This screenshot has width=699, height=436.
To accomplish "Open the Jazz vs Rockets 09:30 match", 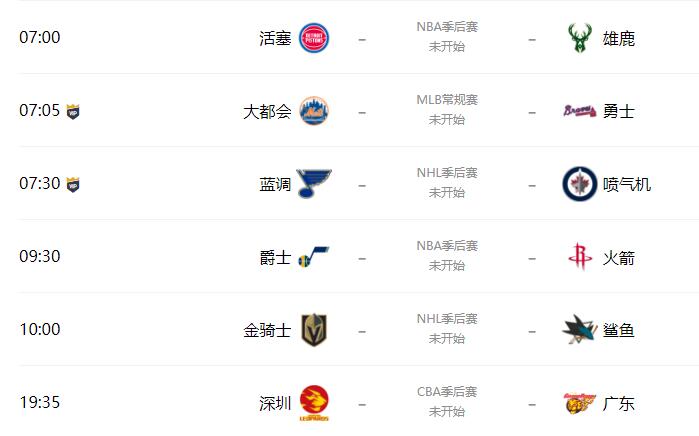I will click(447, 256).
